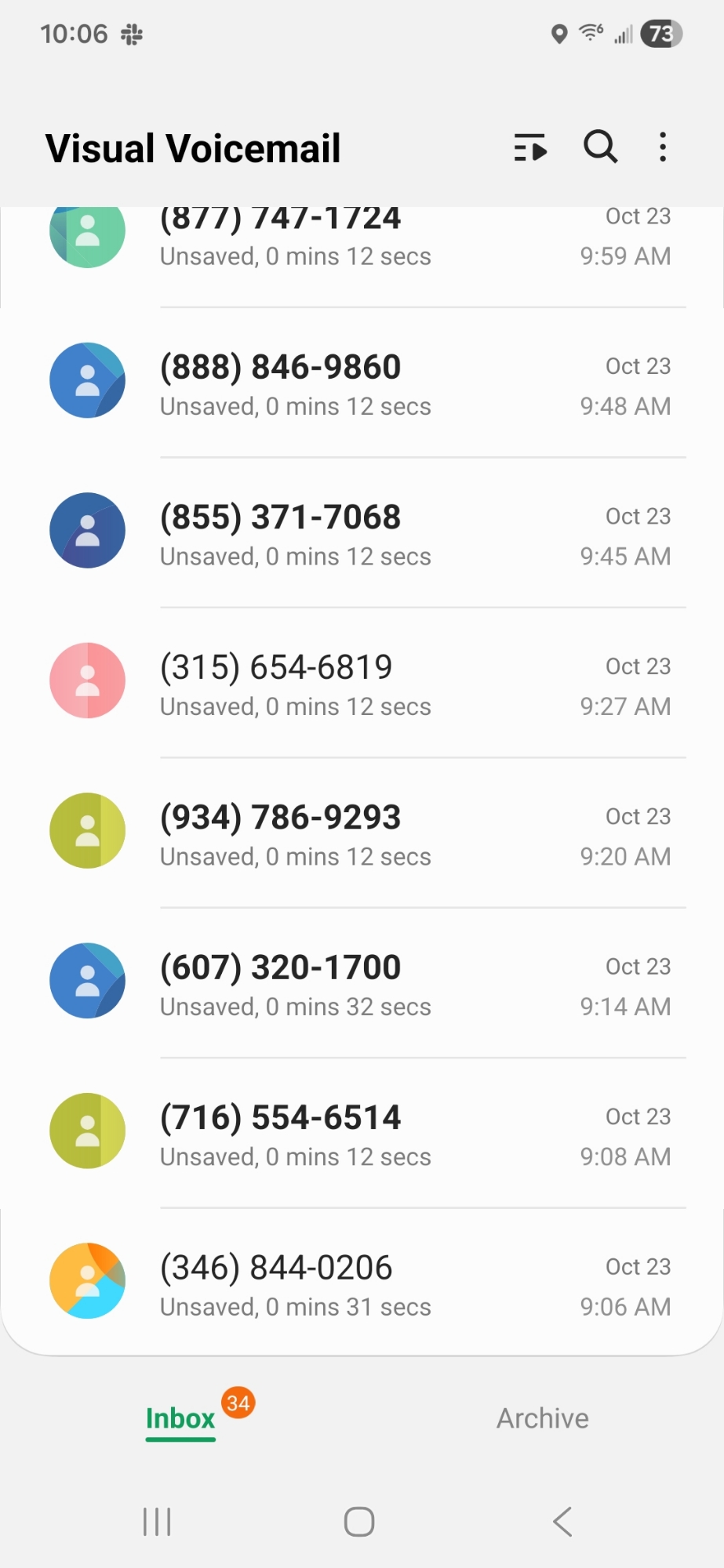Go back using the system back button
The height and width of the screenshot is (1568, 724).
(562, 1522)
